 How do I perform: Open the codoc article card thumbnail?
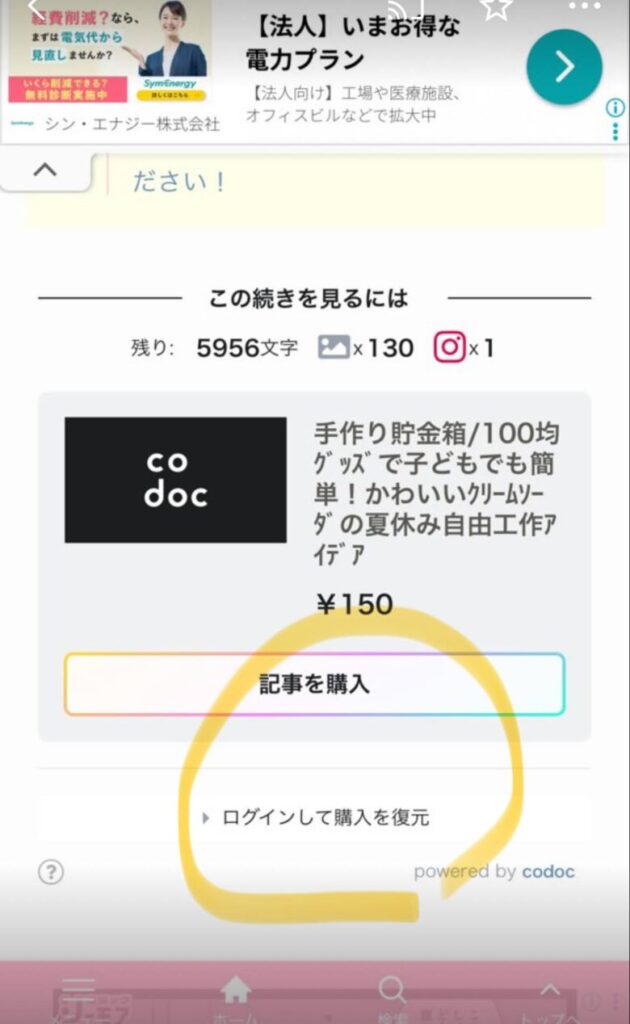[175, 480]
